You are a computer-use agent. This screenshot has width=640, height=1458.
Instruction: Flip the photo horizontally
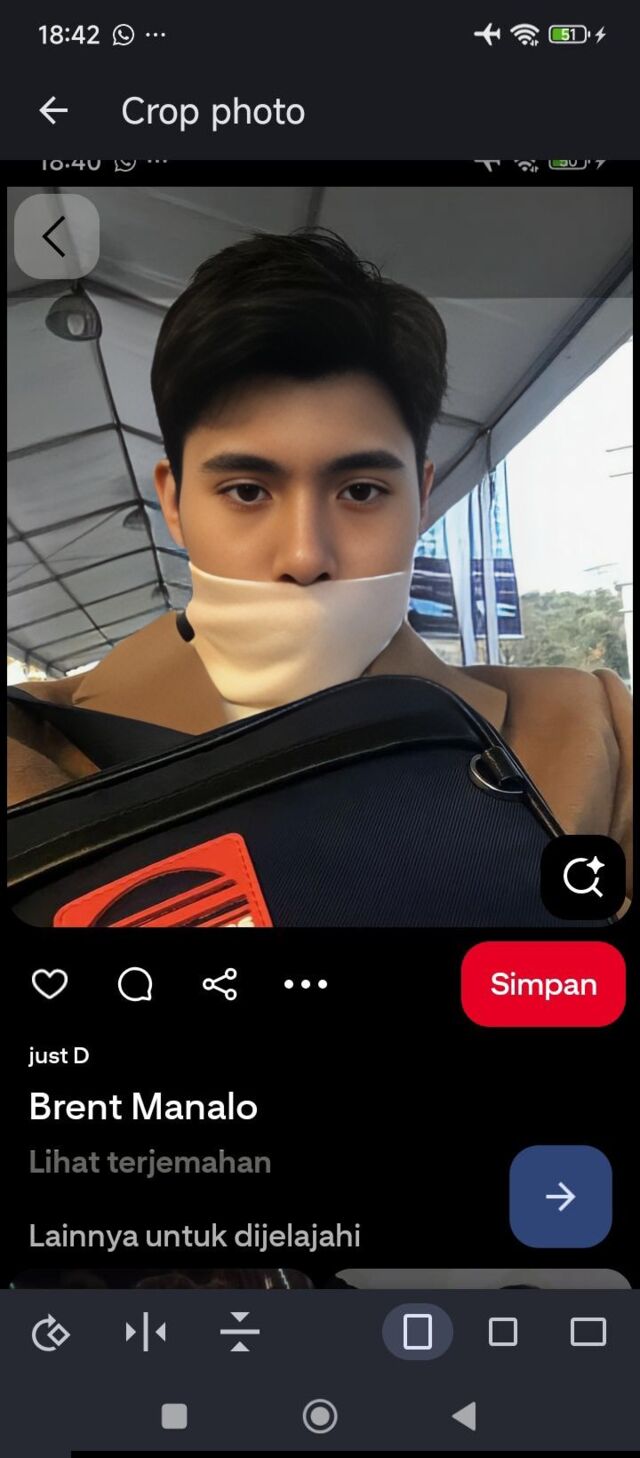pos(146,1332)
